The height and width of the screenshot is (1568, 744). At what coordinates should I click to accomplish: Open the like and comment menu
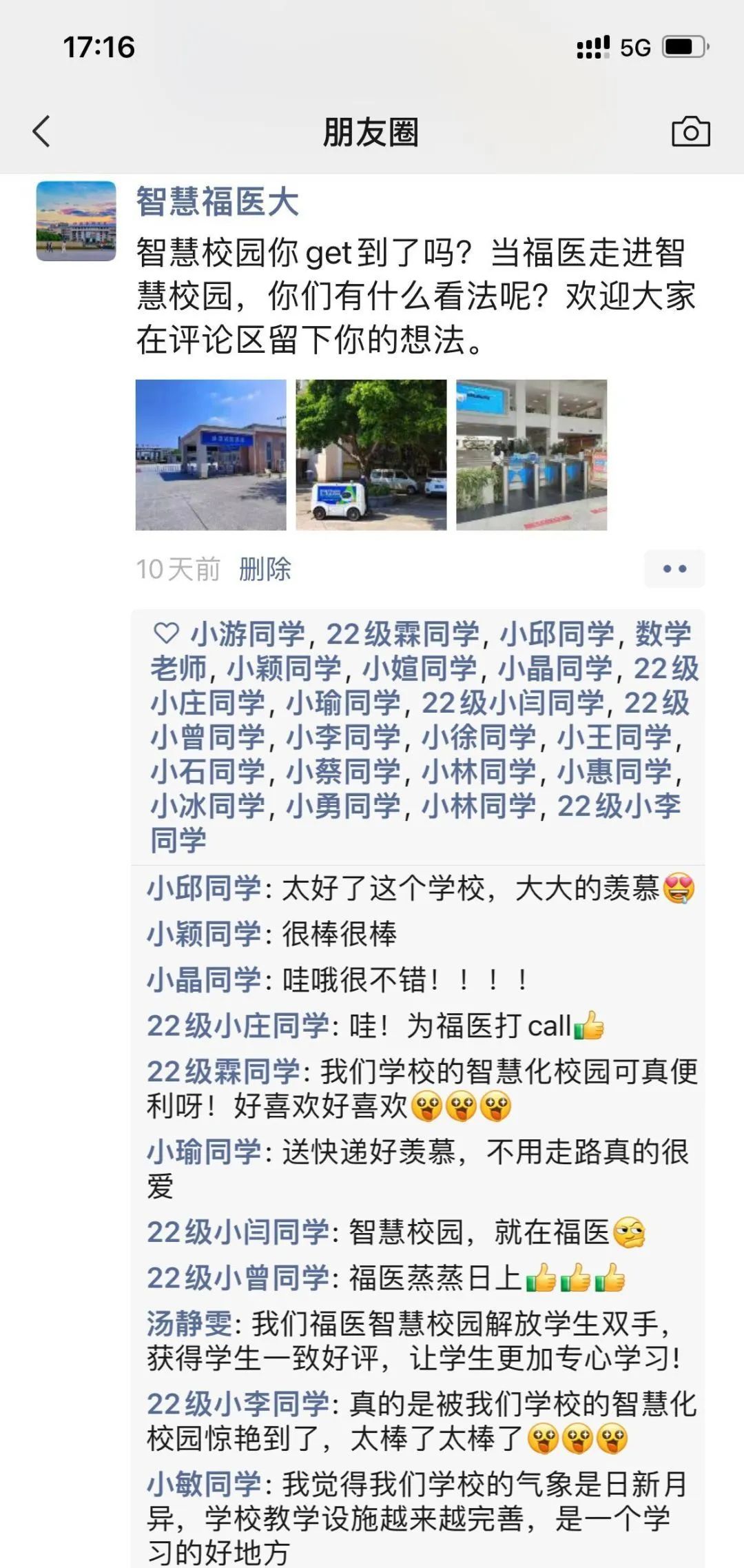[x=674, y=569]
